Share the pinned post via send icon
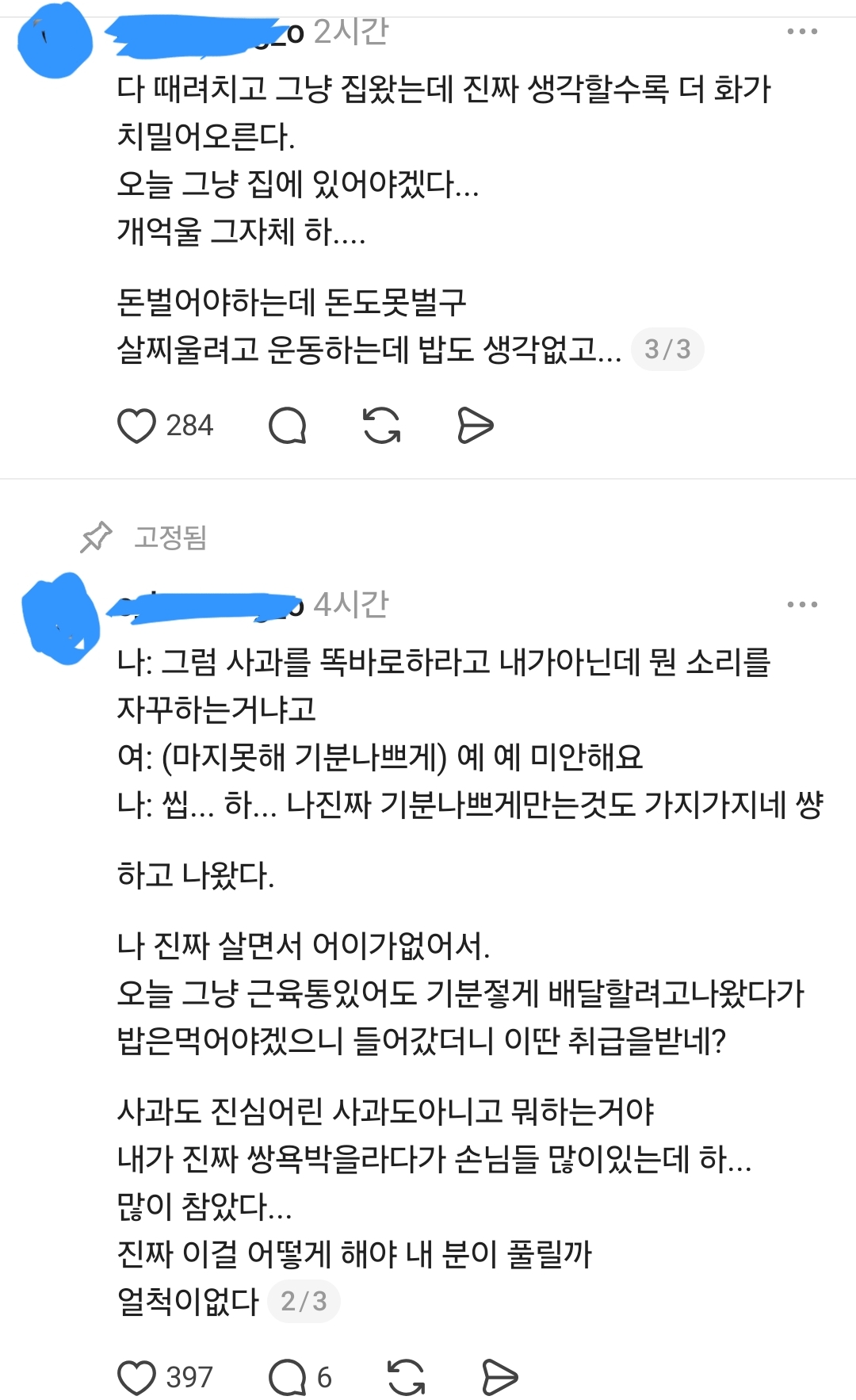This screenshot has height=1400, width=856. [x=500, y=1378]
